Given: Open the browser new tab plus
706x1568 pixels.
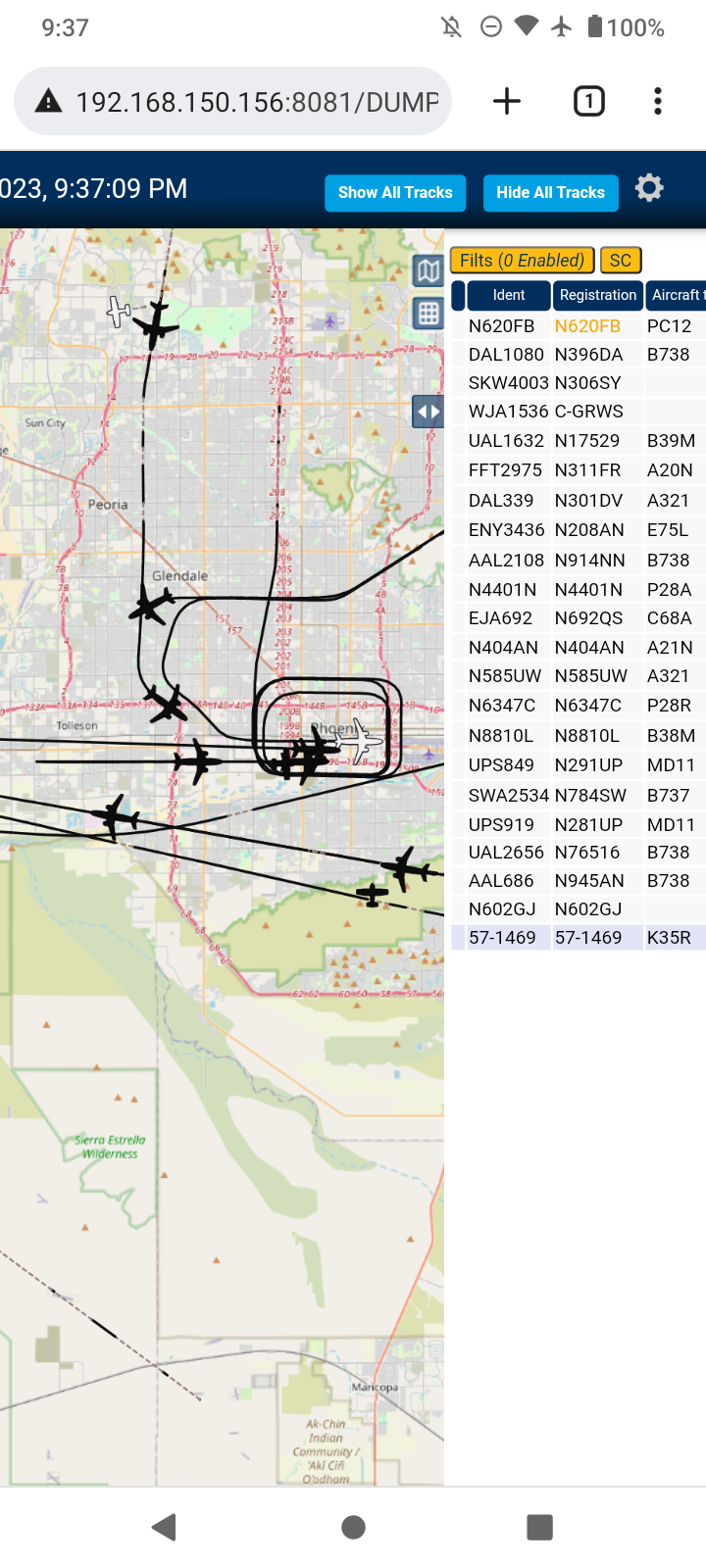Looking at the screenshot, I should point(507,101).
